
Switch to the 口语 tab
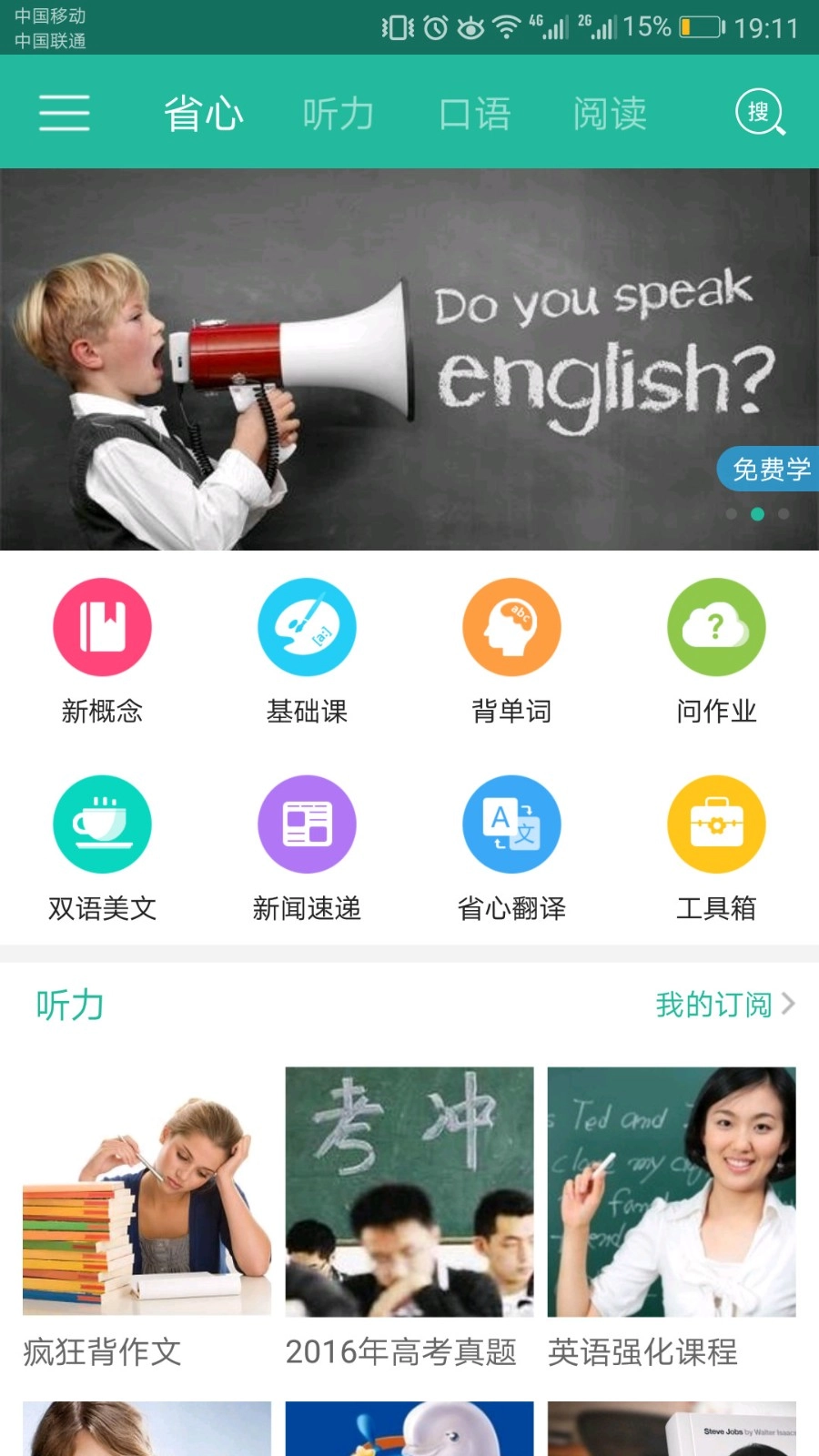[x=474, y=115]
